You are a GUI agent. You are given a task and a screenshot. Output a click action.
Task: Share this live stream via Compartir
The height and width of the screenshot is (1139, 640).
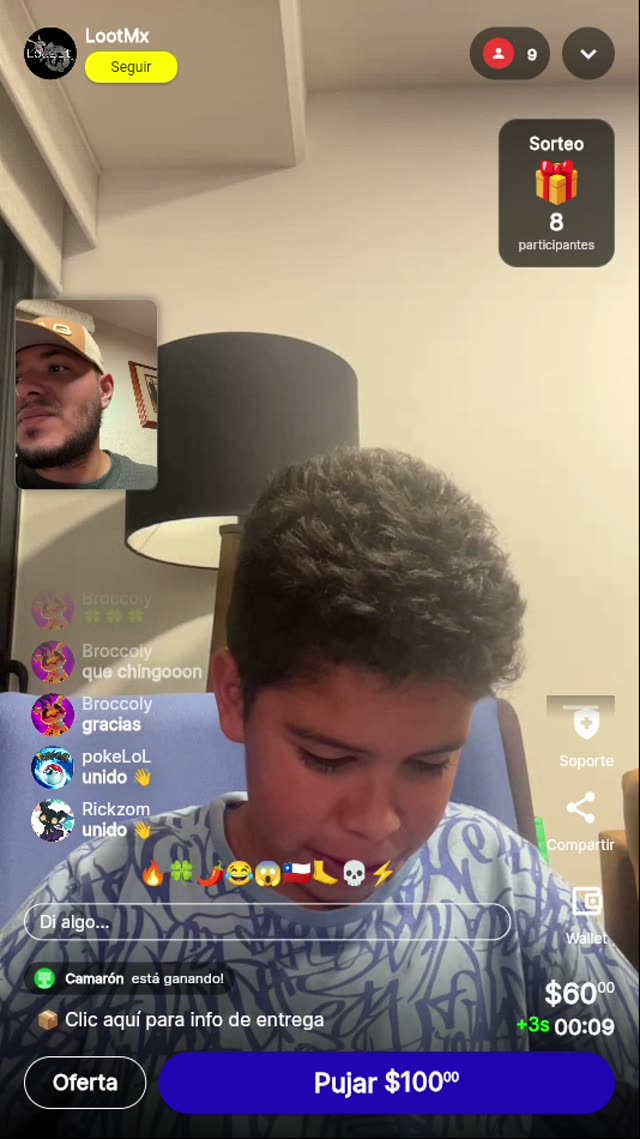[581, 819]
